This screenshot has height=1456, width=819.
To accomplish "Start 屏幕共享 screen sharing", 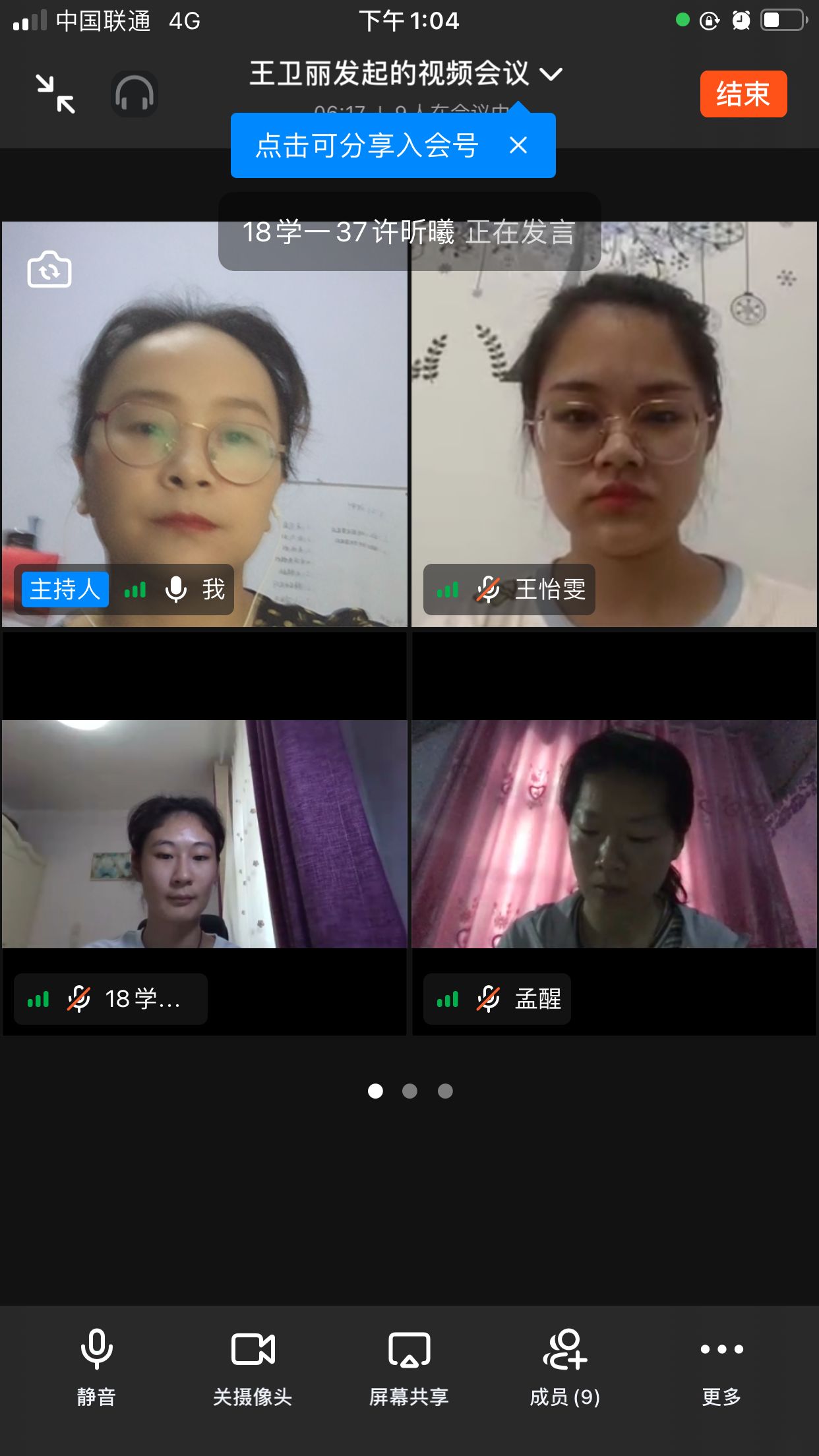I will click(x=409, y=1366).
